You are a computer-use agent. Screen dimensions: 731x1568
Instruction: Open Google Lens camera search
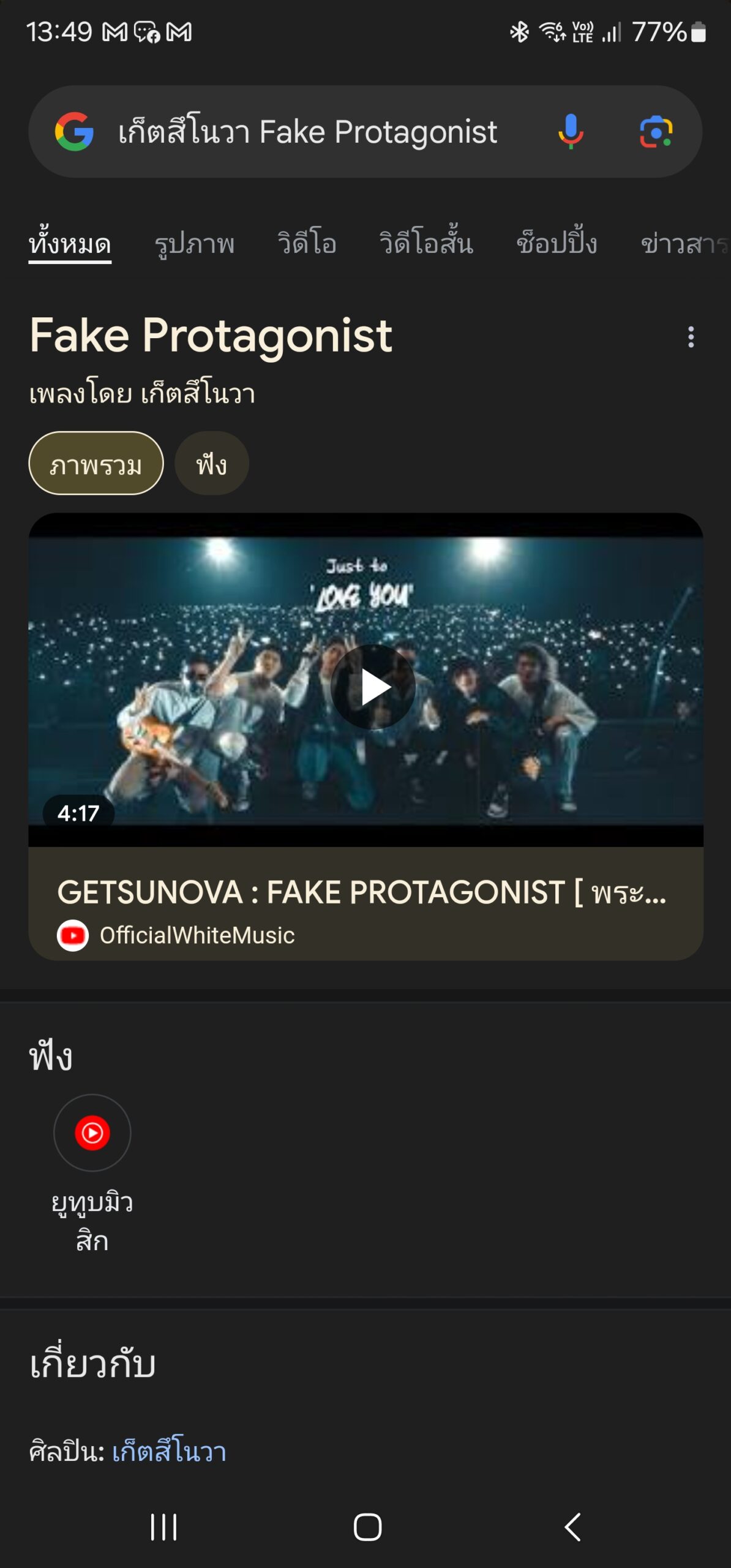656,132
